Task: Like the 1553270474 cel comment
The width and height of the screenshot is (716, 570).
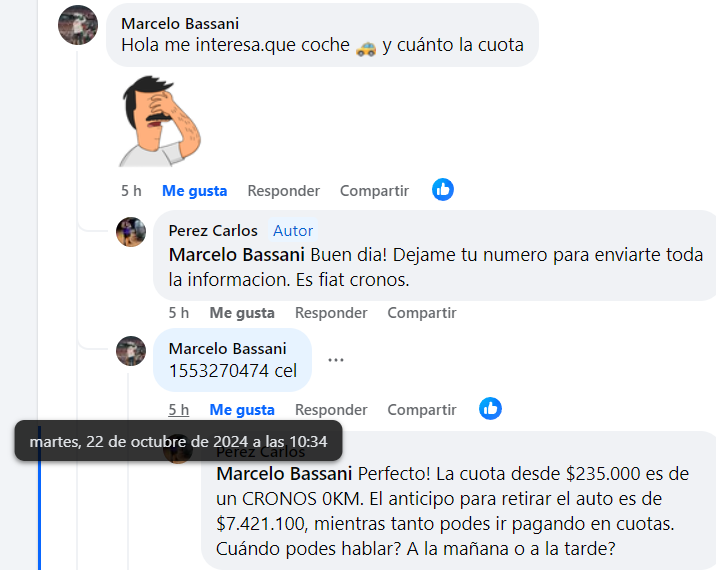Action: pos(241,410)
